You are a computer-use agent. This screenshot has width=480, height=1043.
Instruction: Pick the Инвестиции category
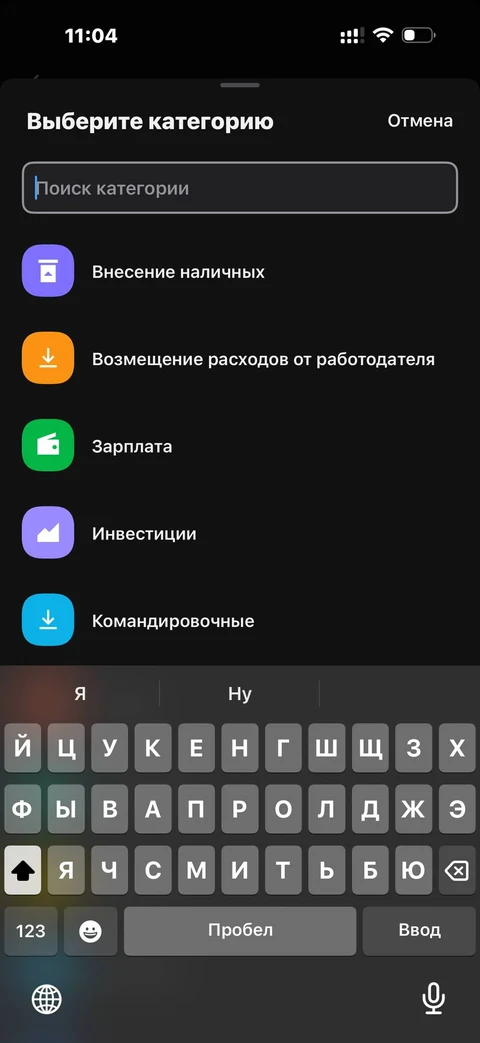tap(240, 533)
